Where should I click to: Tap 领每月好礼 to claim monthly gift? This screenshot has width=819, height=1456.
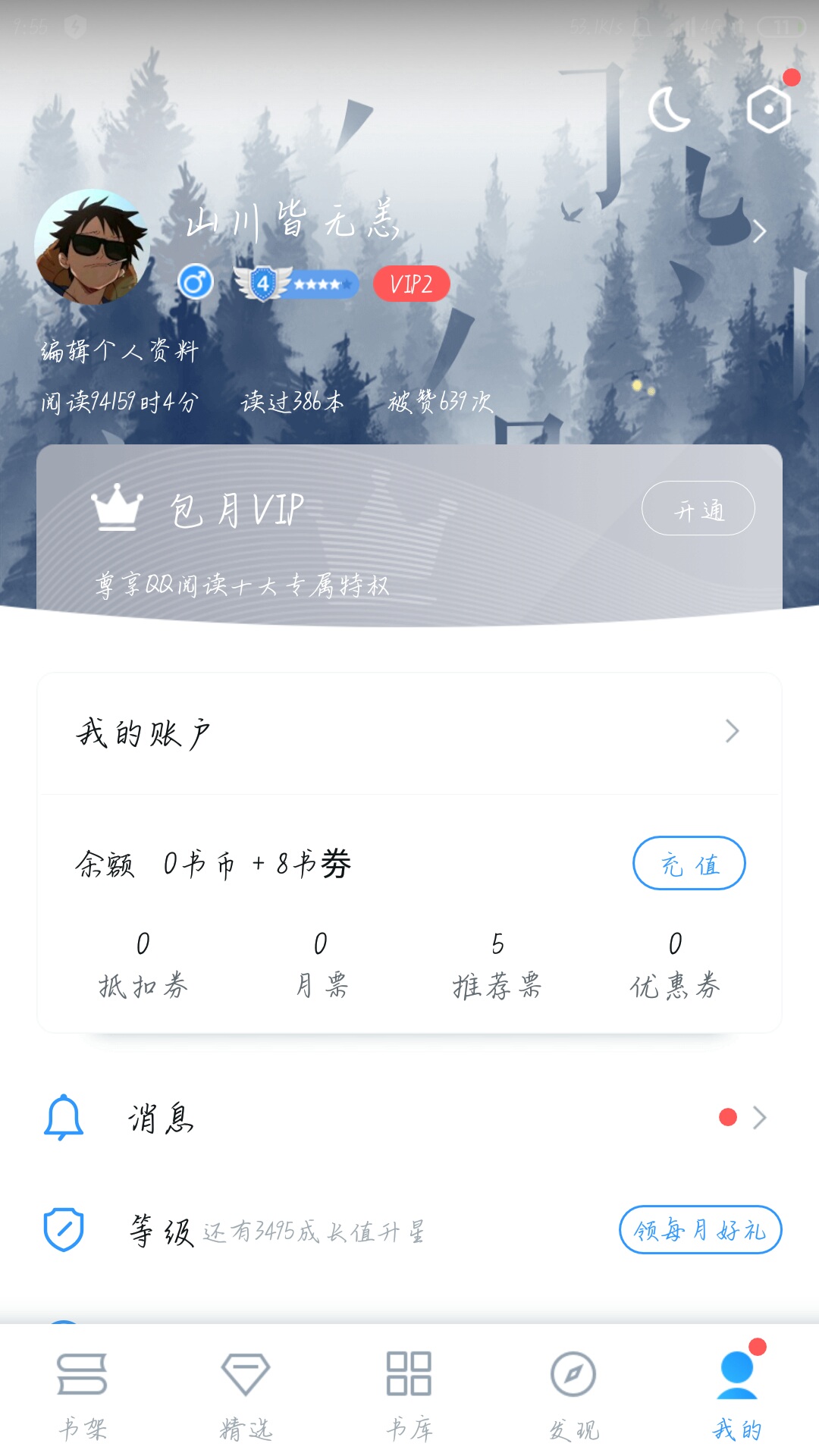pos(700,1229)
